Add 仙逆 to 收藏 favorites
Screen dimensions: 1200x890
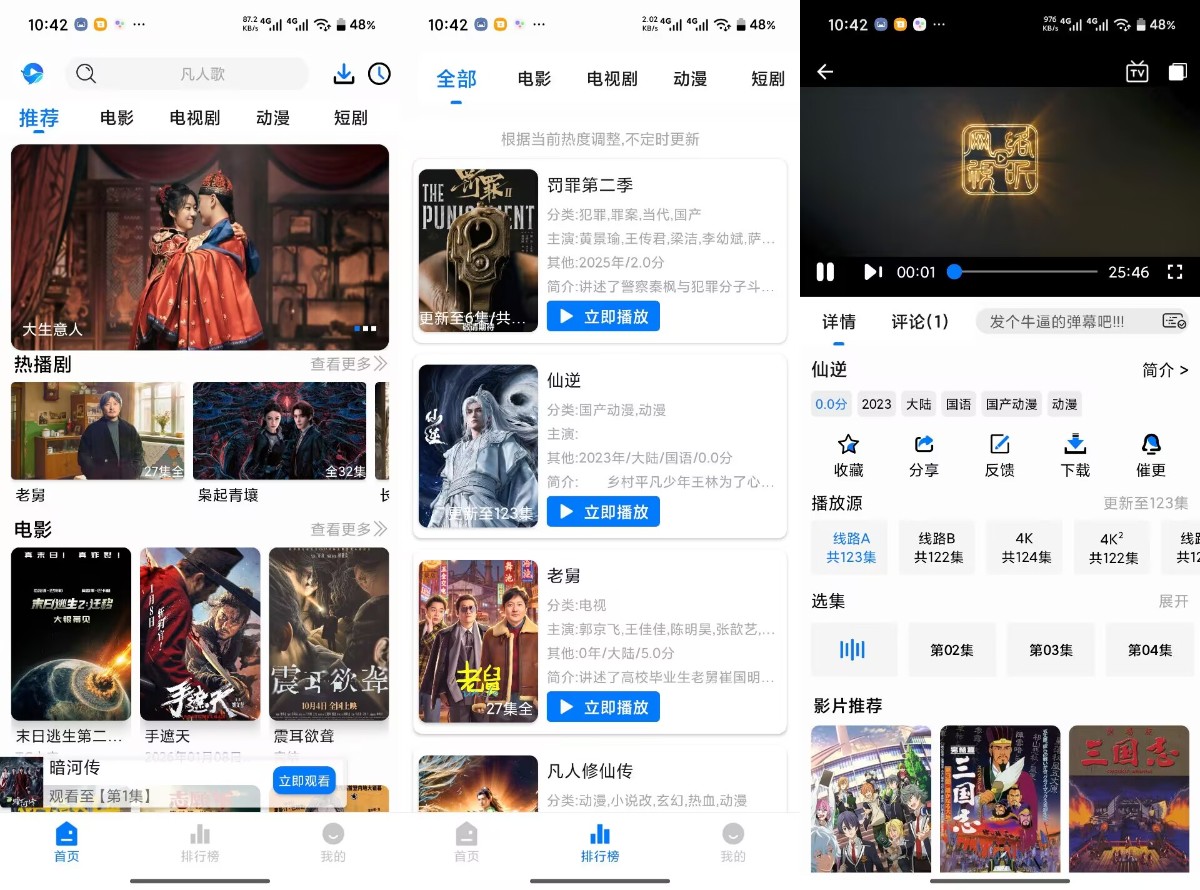(x=848, y=456)
